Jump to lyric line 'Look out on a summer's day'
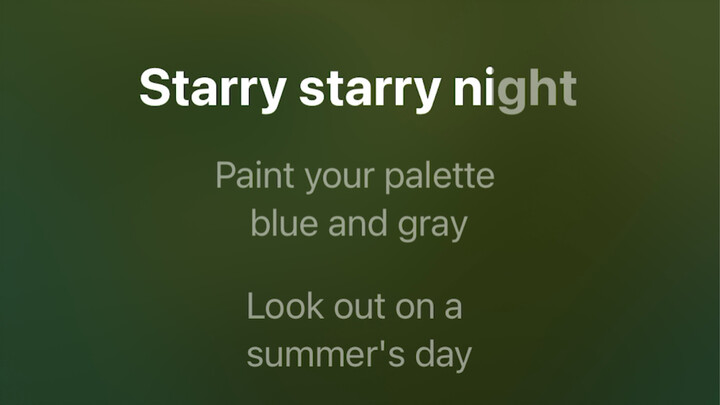The height and width of the screenshot is (405, 720). click(356, 330)
